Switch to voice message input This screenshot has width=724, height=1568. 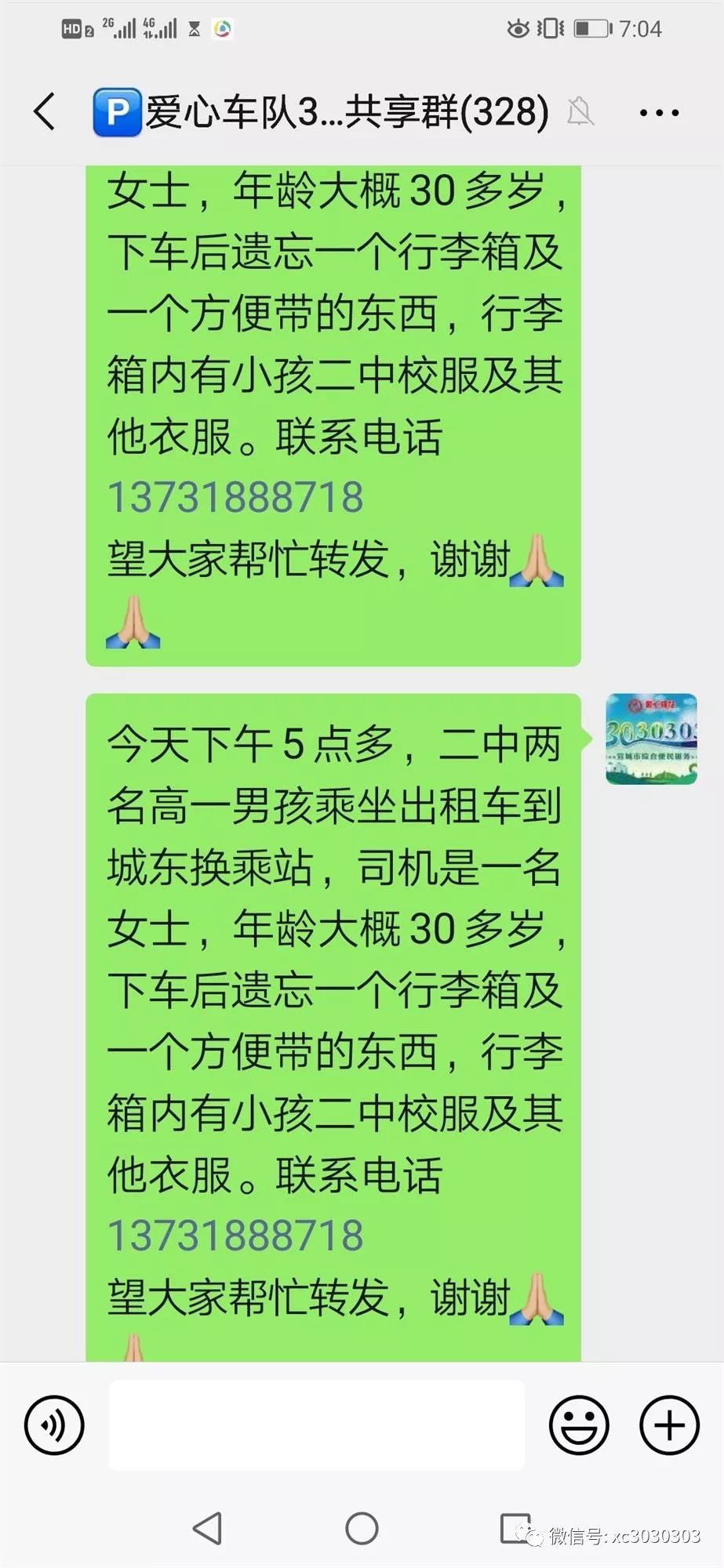[x=54, y=1425]
